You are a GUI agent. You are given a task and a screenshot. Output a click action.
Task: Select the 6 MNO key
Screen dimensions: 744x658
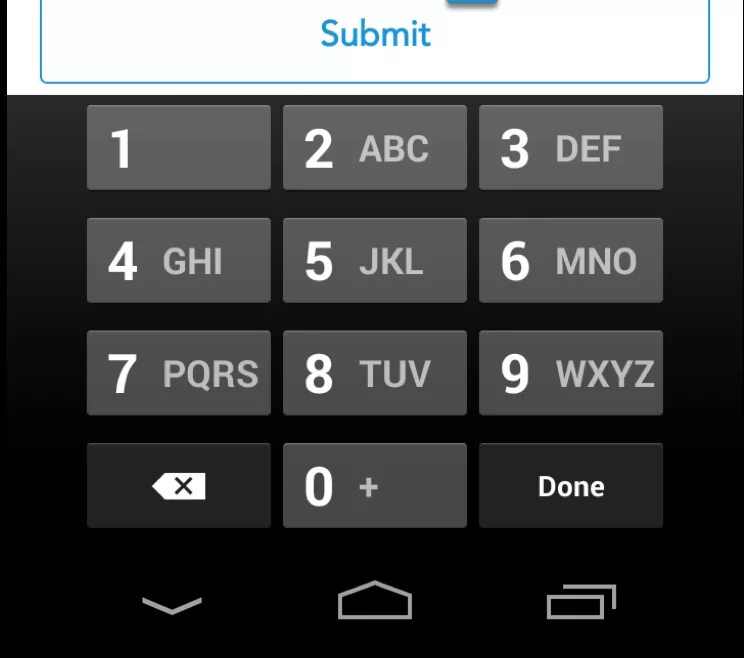[x=570, y=261]
